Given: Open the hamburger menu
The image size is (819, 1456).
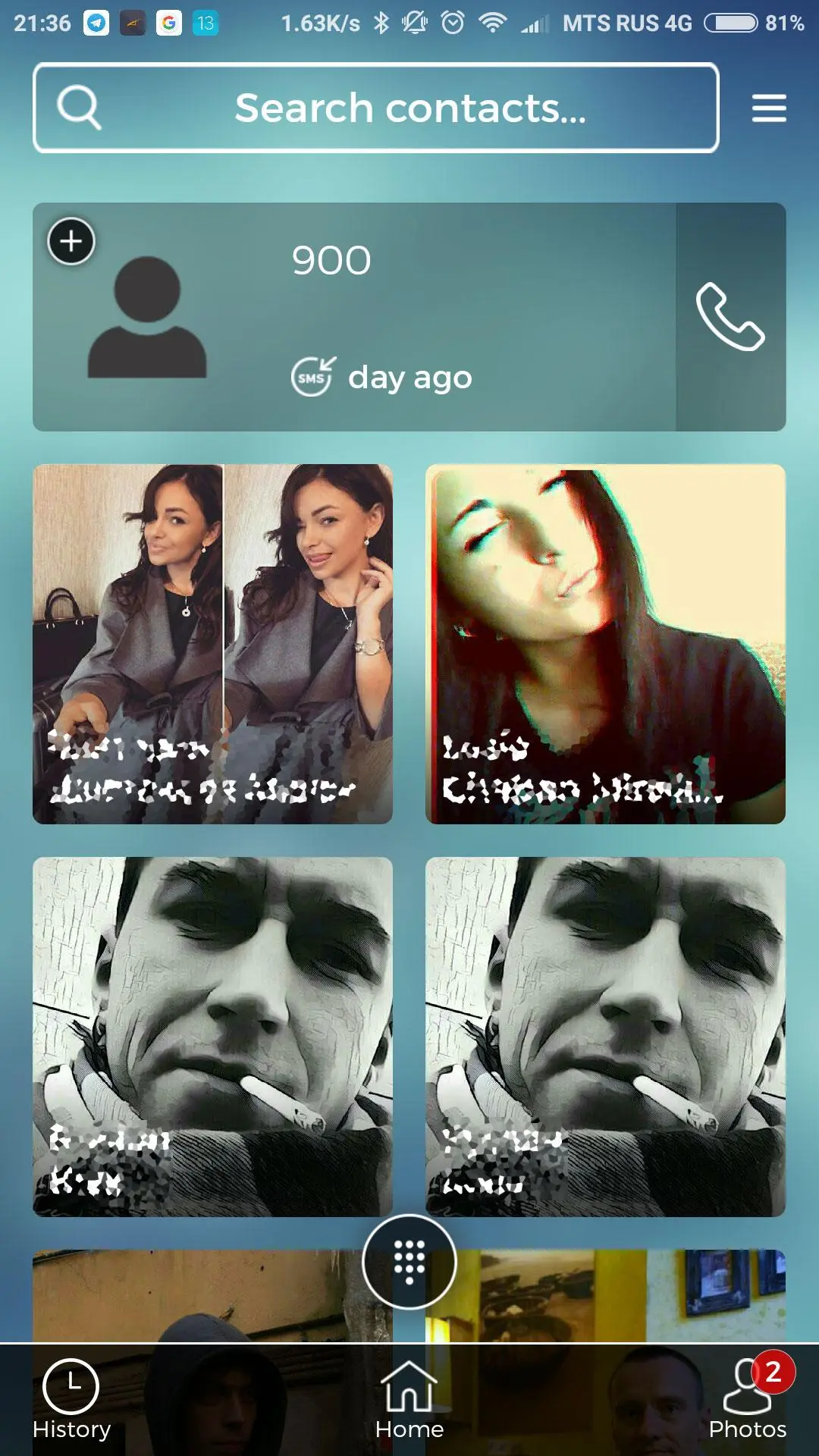Looking at the screenshot, I should pyautogui.click(x=768, y=108).
